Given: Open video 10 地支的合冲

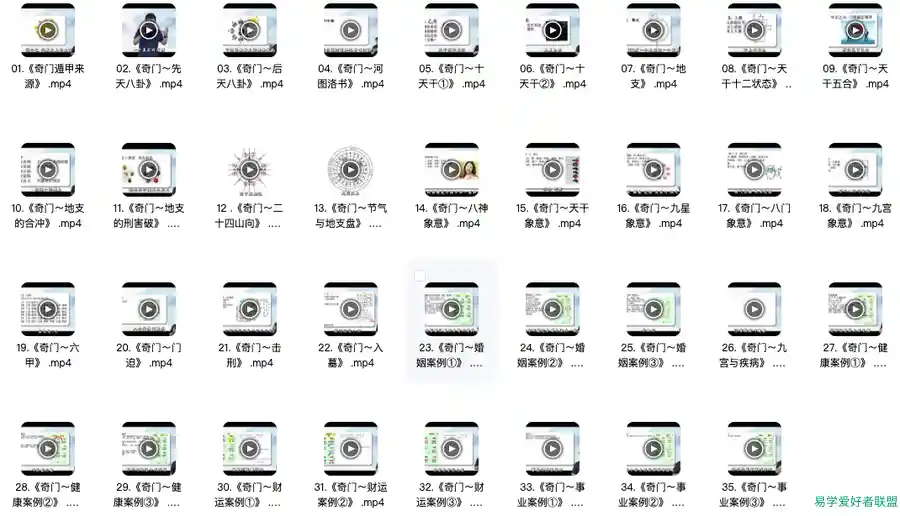Looking at the screenshot, I should click(x=48, y=169).
